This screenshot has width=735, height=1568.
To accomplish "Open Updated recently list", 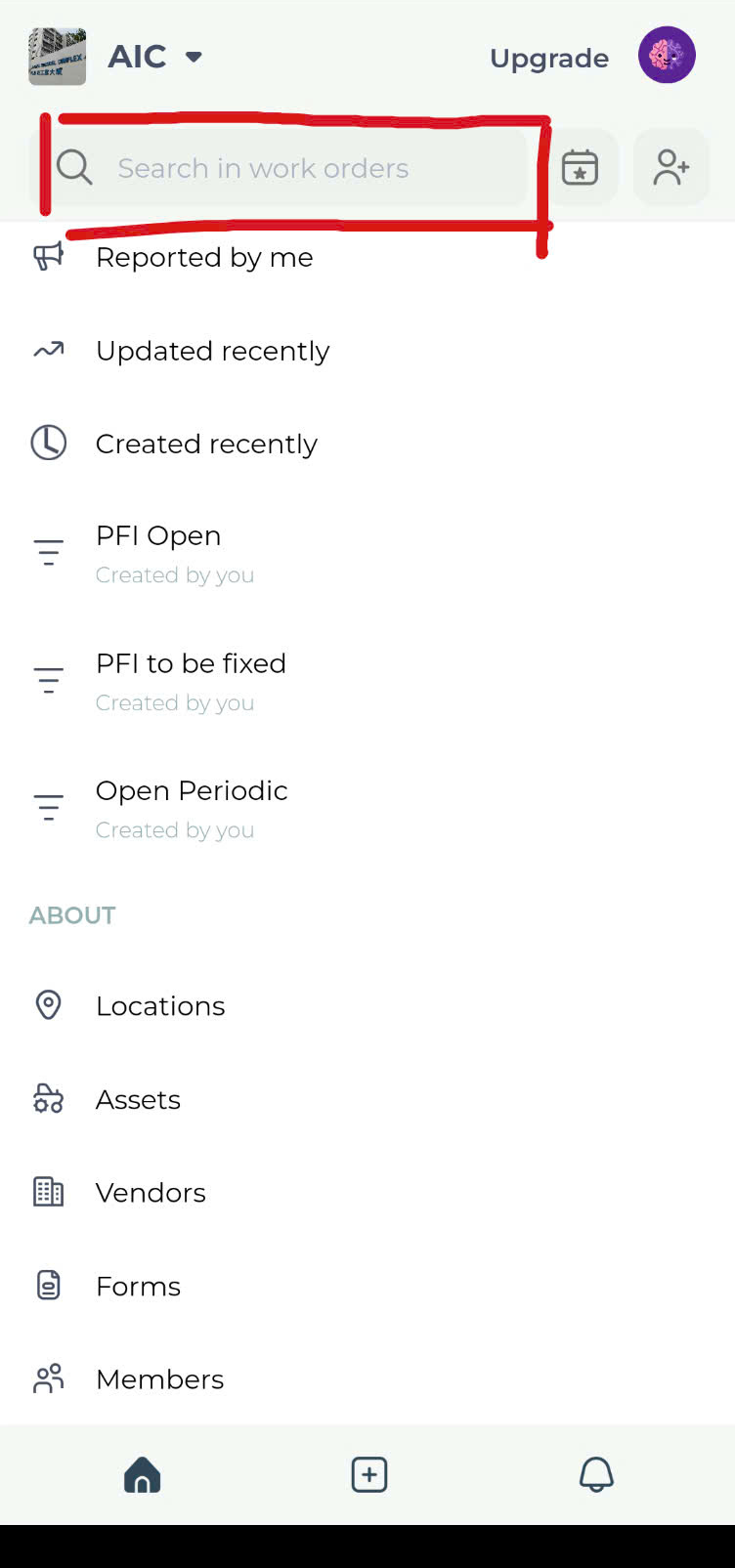I will tap(367, 351).
